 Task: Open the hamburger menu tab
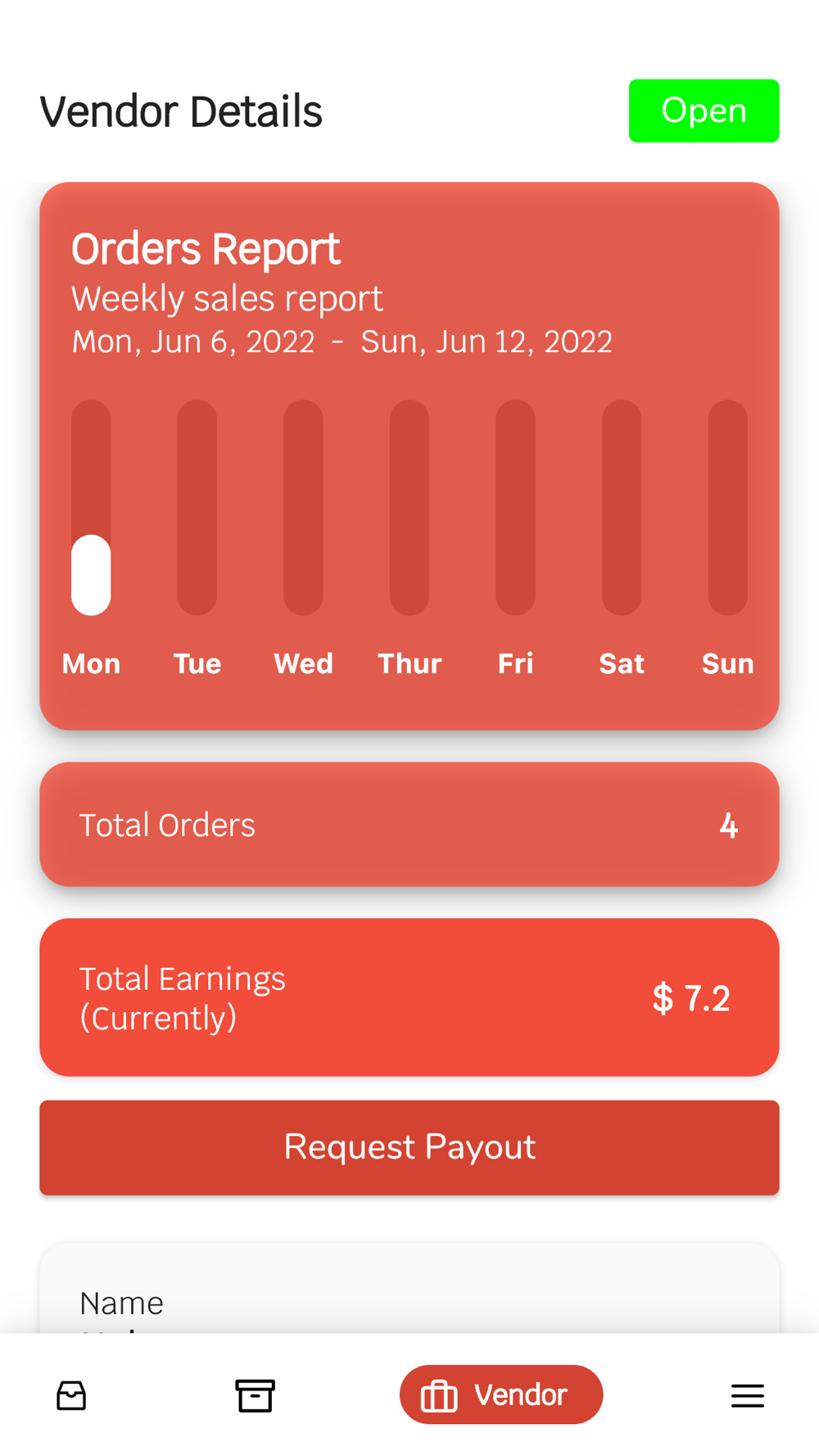(747, 1395)
